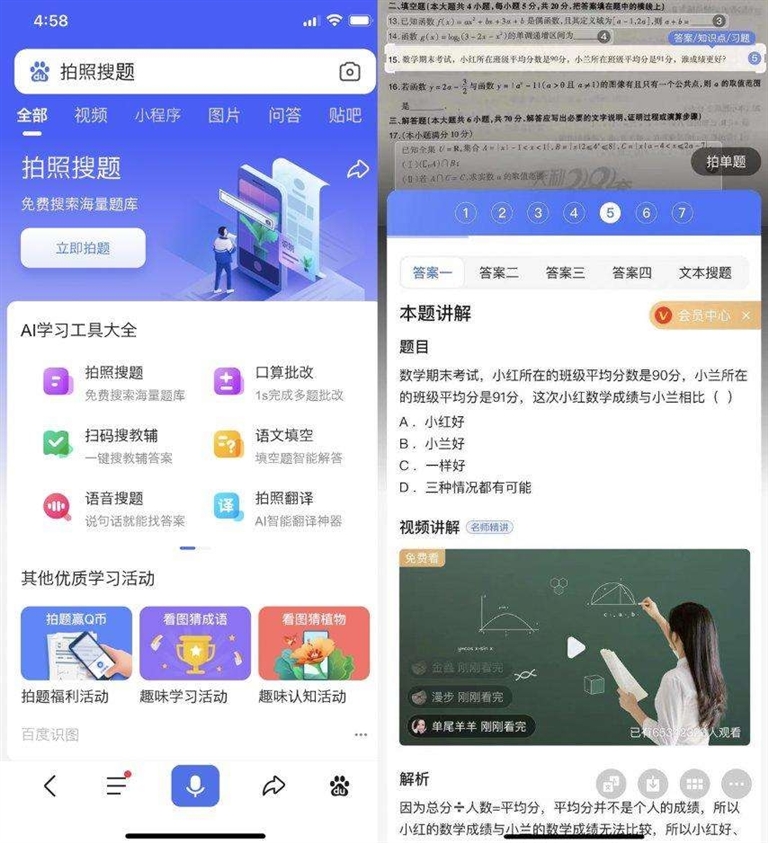Play the 视频讲解 video
This screenshot has height=843, width=768.
point(575,647)
